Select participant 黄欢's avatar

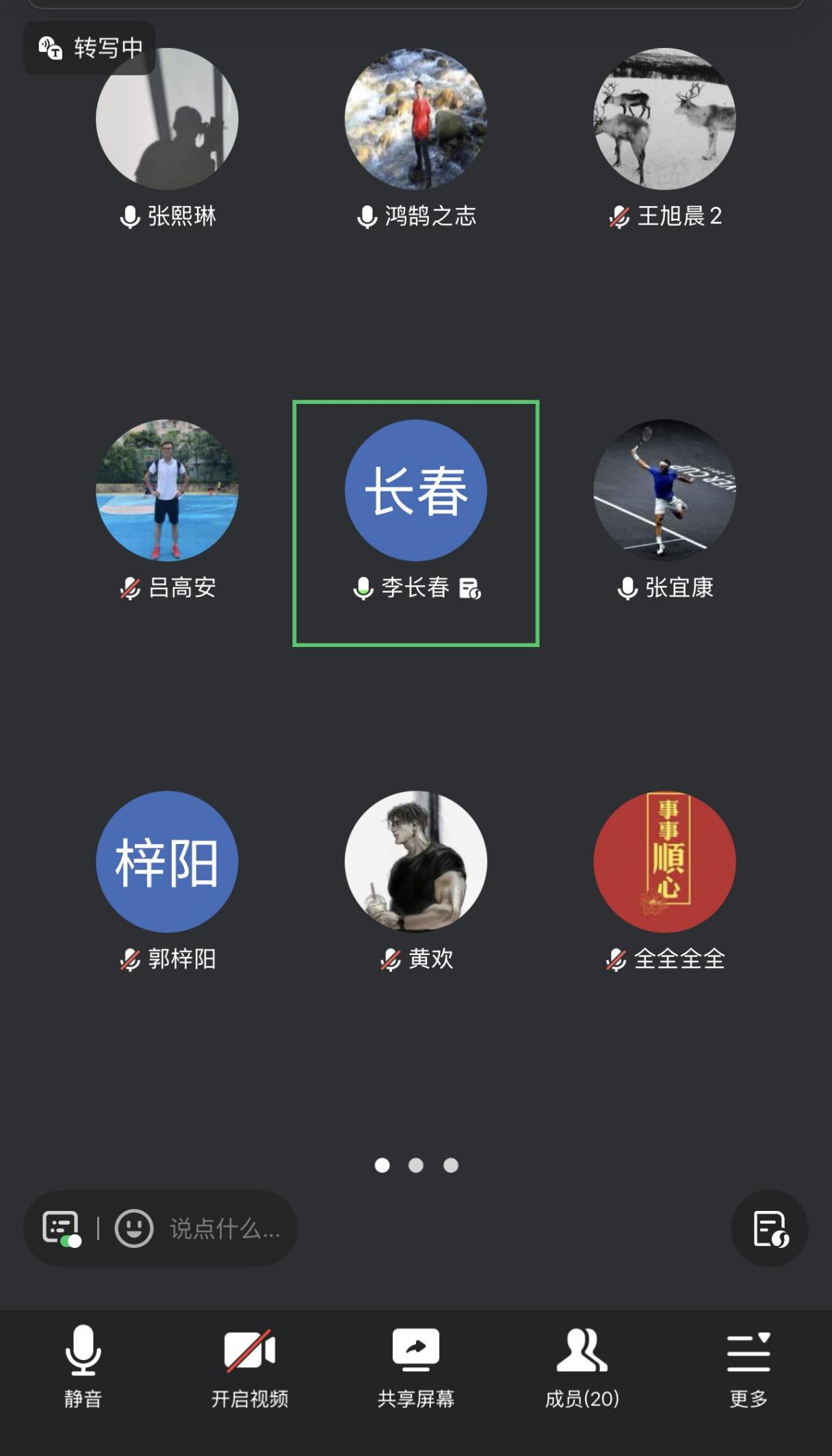[x=416, y=862]
